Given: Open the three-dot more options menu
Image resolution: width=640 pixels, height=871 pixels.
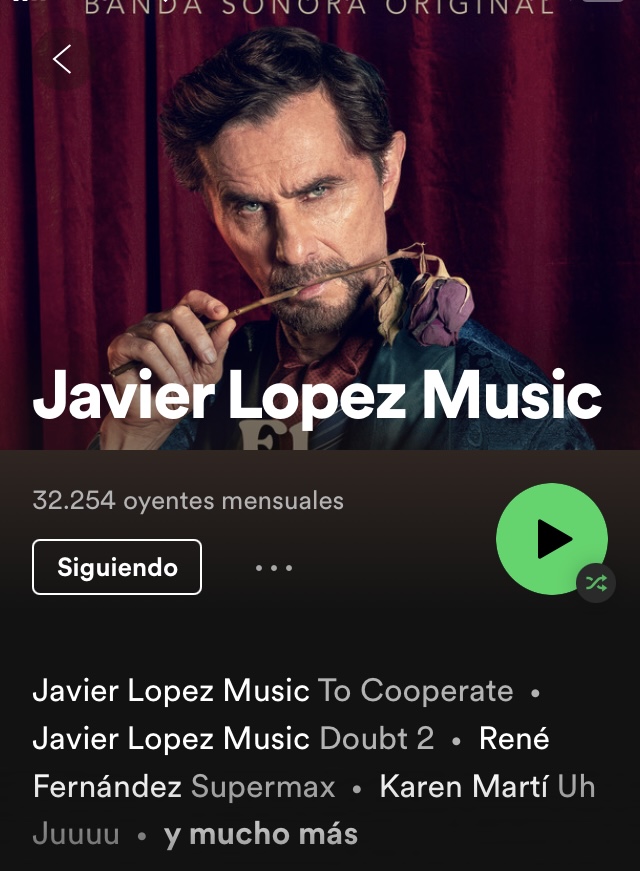Looking at the screenshot, I should pyautogui.click(x=273, y=568).
